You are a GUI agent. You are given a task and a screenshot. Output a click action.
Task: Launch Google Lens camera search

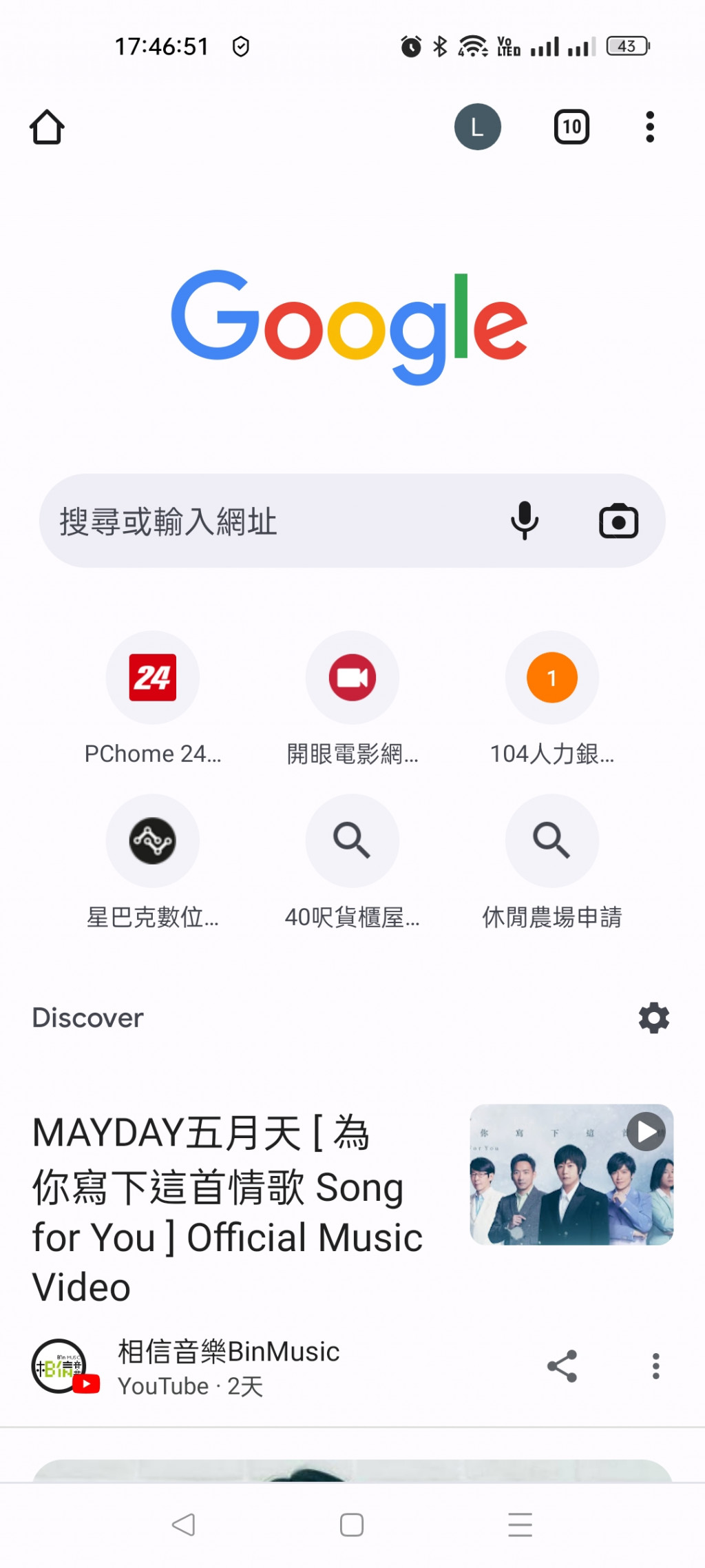coord(618,521)
